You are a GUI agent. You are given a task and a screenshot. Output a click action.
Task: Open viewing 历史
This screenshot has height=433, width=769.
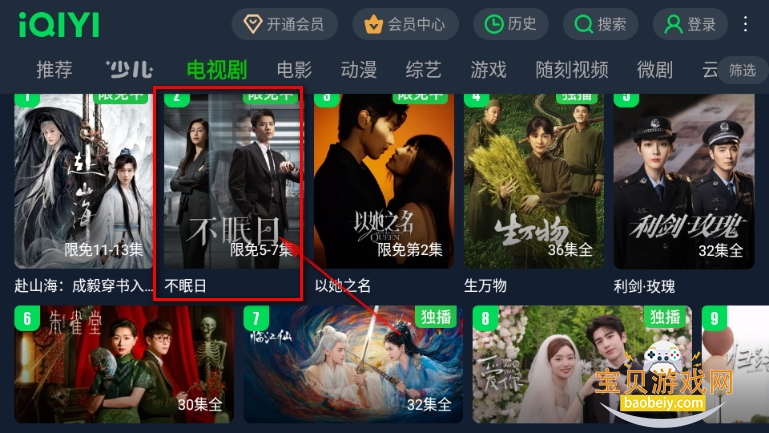[510, 24]
